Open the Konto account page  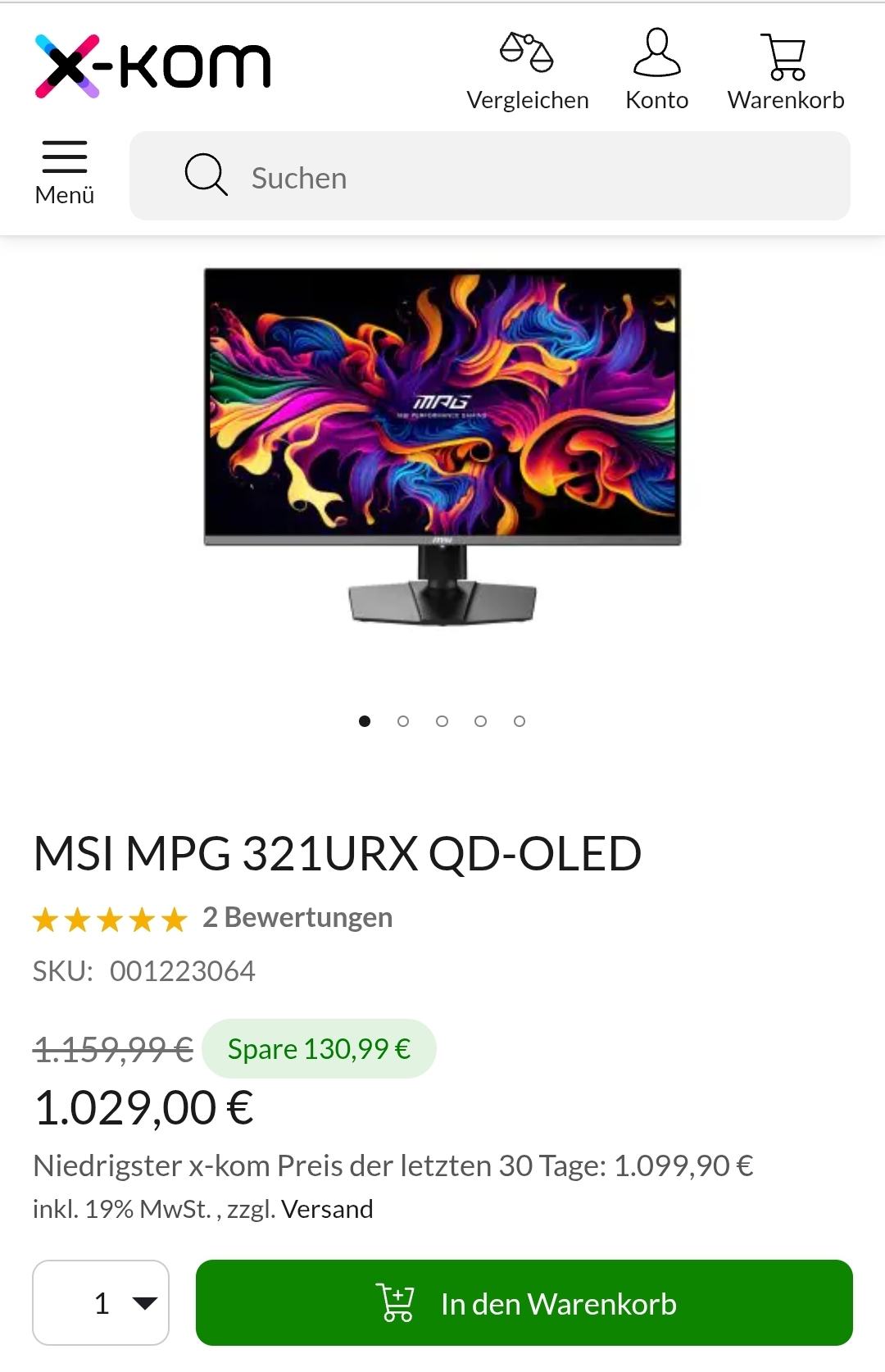tap(656, 72)
